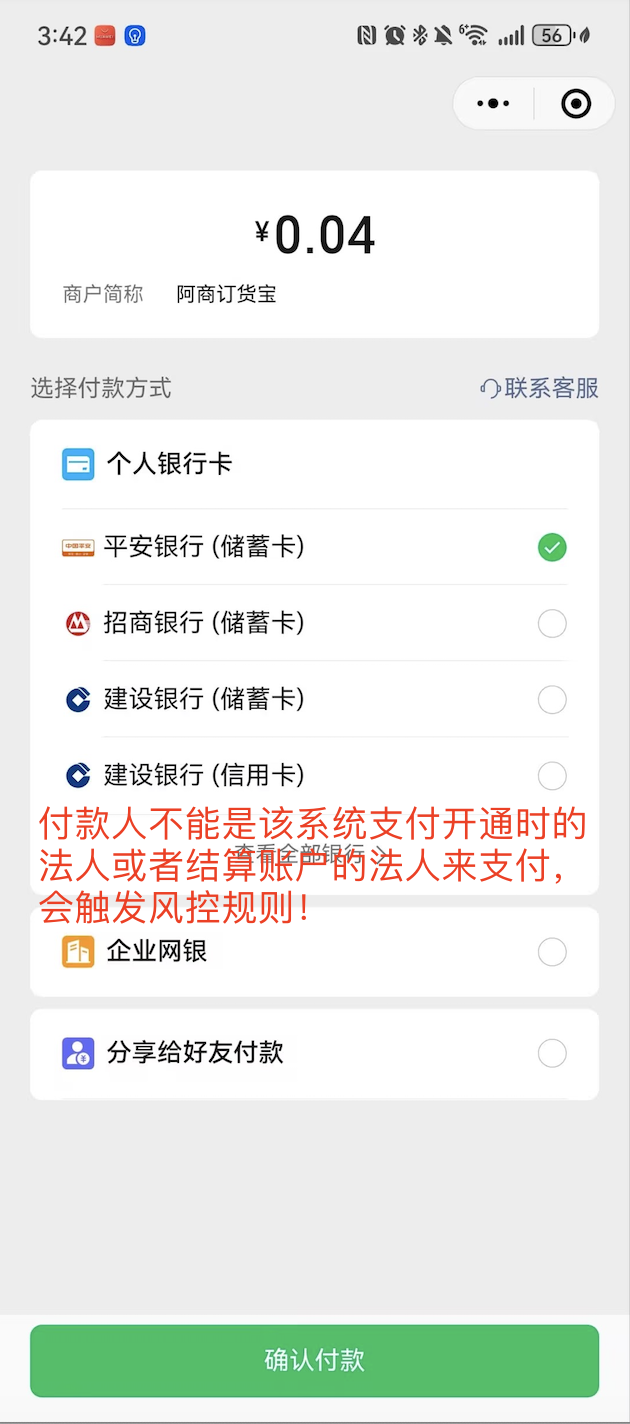Select 平安银行 (储蓄卡) as payment method
630x1424 pixels.
tap(315, 547)
